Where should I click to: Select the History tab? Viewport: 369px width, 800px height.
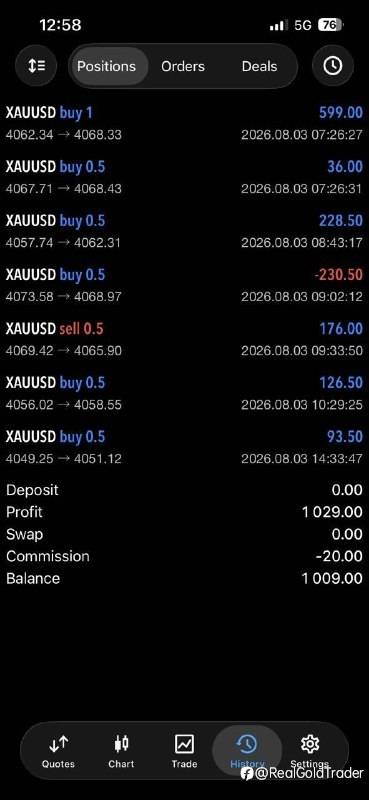247,751
